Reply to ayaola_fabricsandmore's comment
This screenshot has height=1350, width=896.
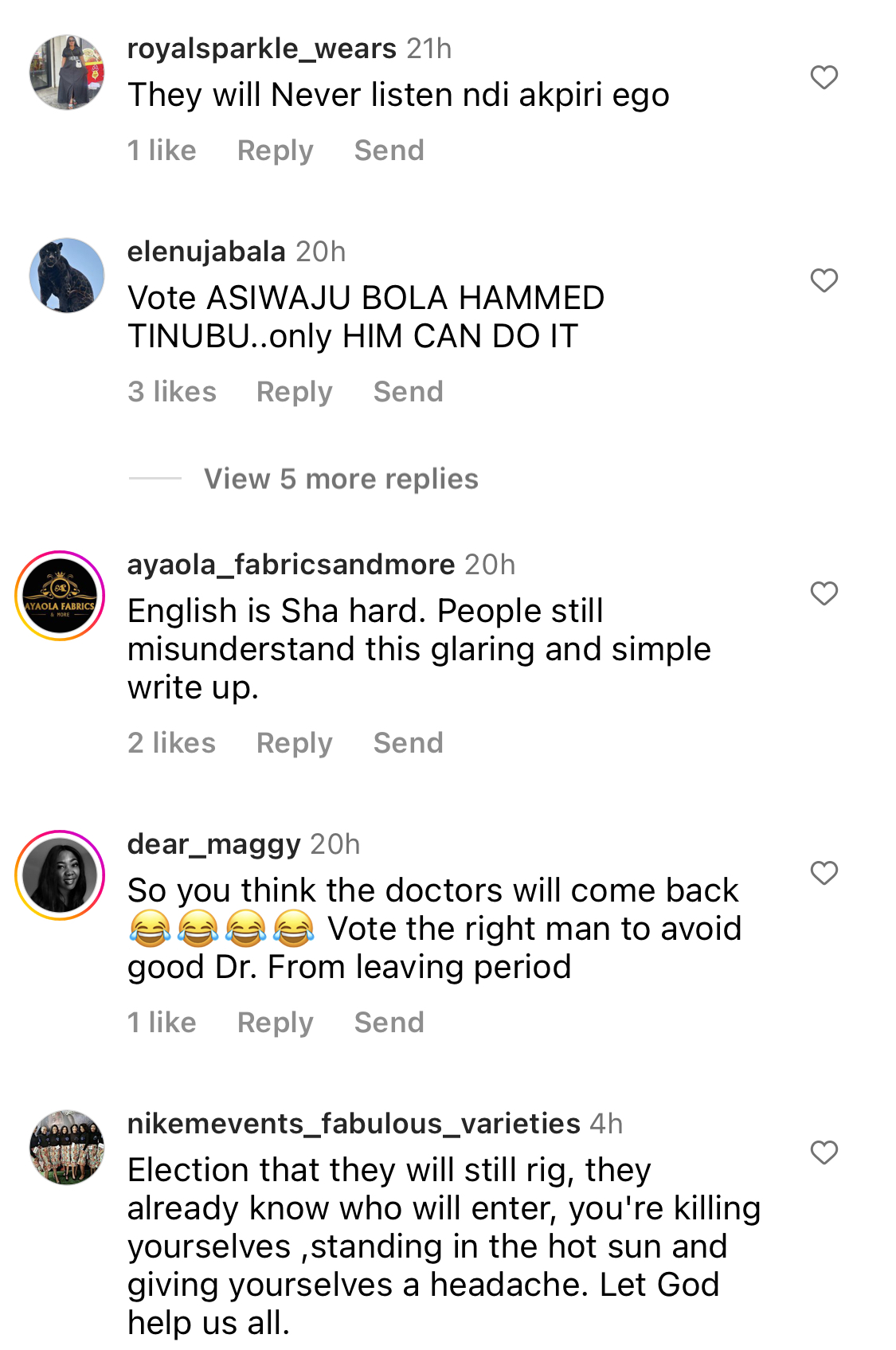tap(294, 743)
